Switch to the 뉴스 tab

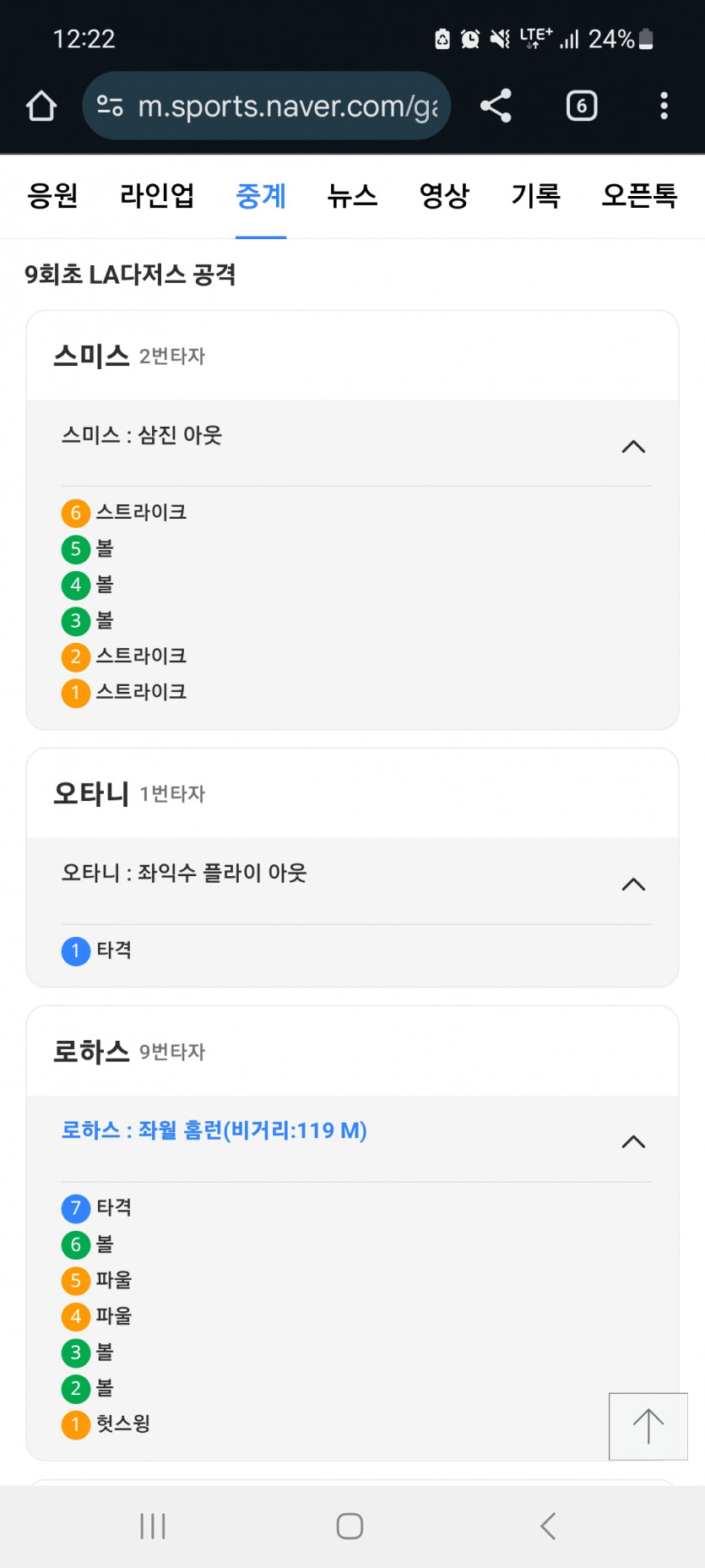[352, 195]
